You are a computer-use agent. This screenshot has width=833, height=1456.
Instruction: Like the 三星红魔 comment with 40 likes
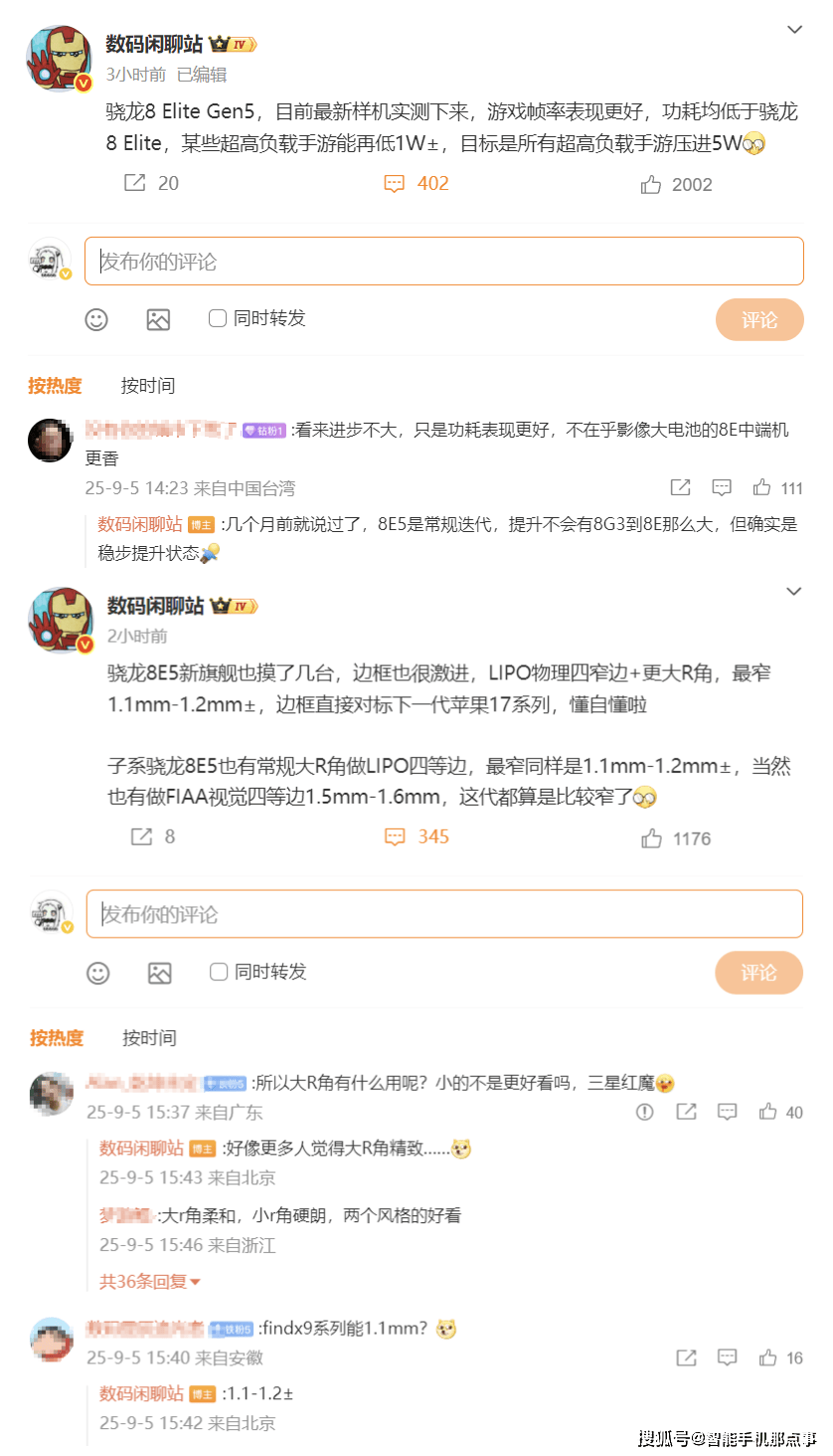[x=768, y=1112]
